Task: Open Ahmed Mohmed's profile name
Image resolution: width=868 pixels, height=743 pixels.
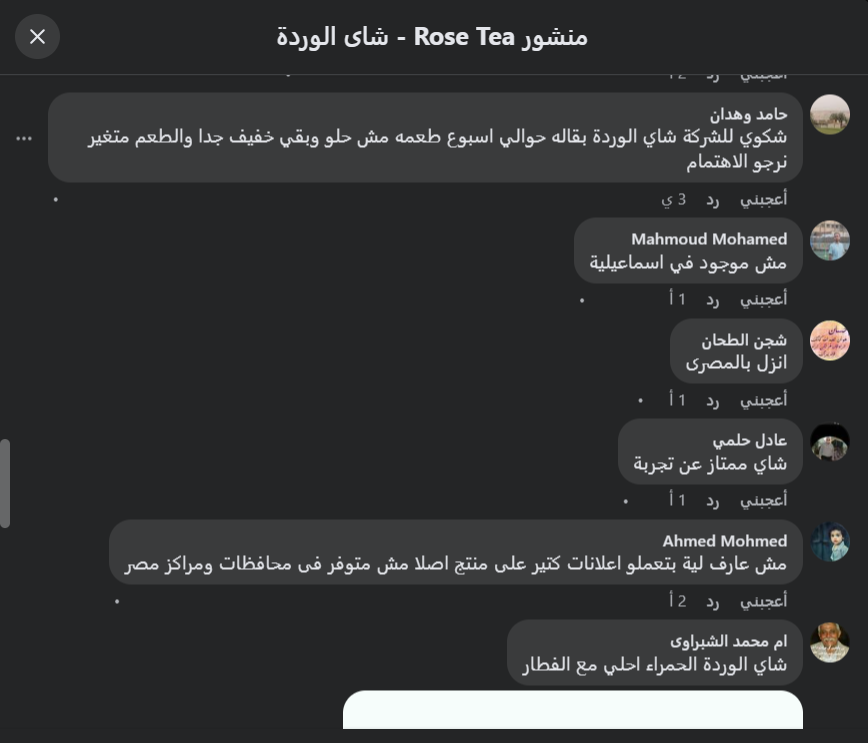Action: (724, 541)
